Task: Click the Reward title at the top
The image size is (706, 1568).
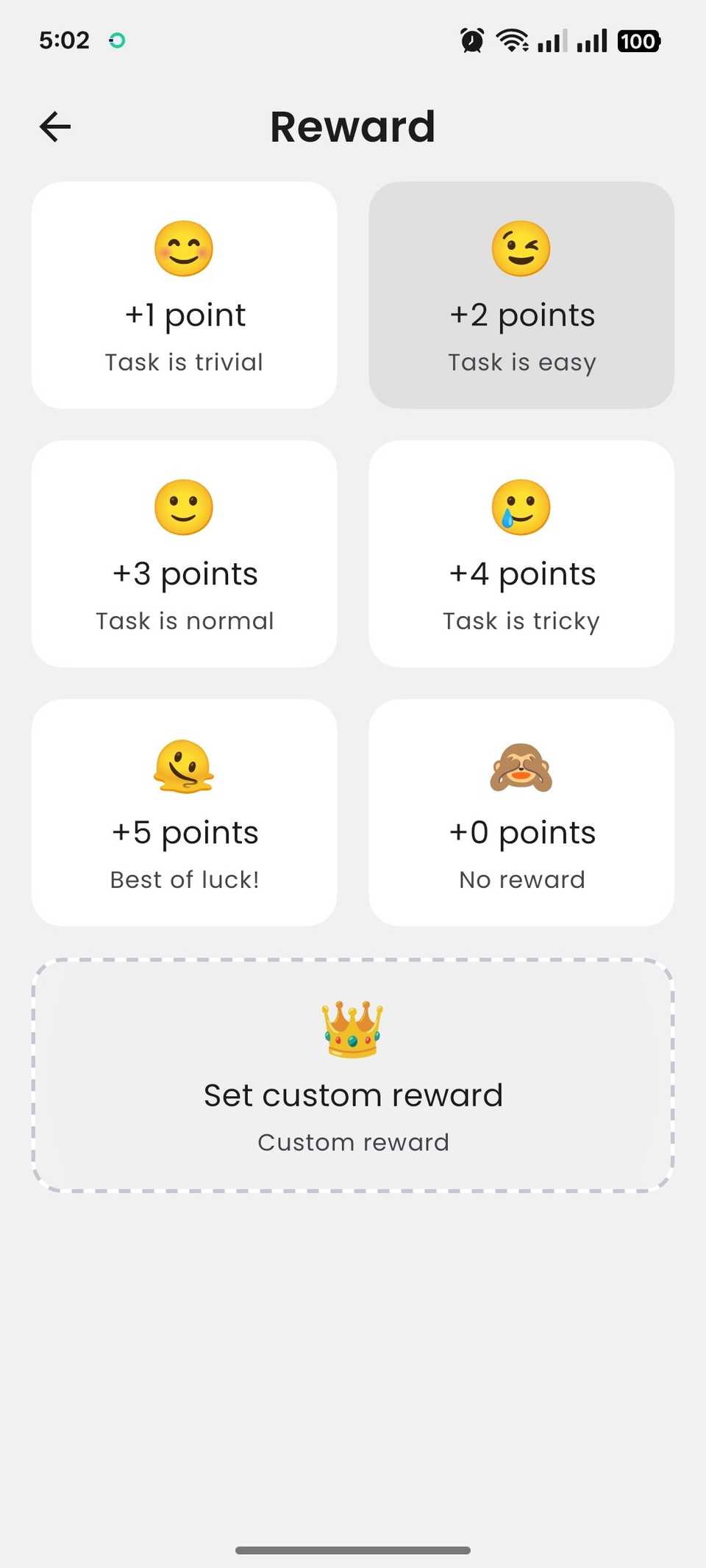Action: click(352, 126)
